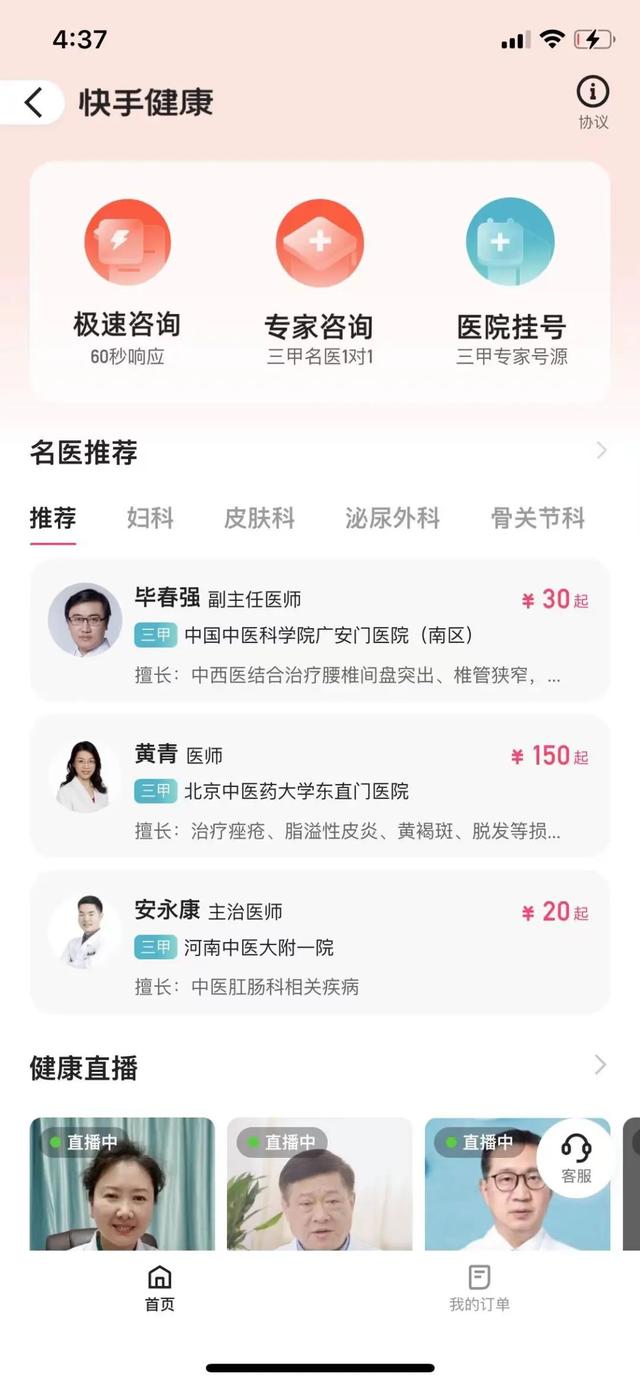
Task: Go back using the arrow icon
Action: (34, 102)
